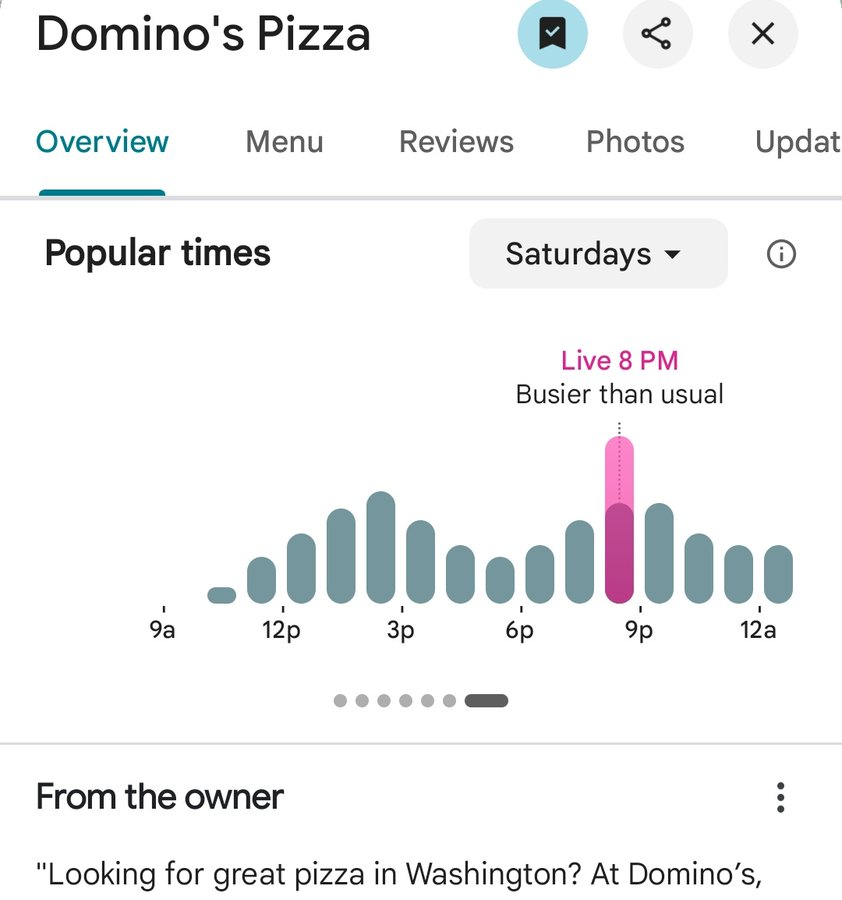View the Photos tab
The width and height of the screenshot is (842, 900).
635,142
